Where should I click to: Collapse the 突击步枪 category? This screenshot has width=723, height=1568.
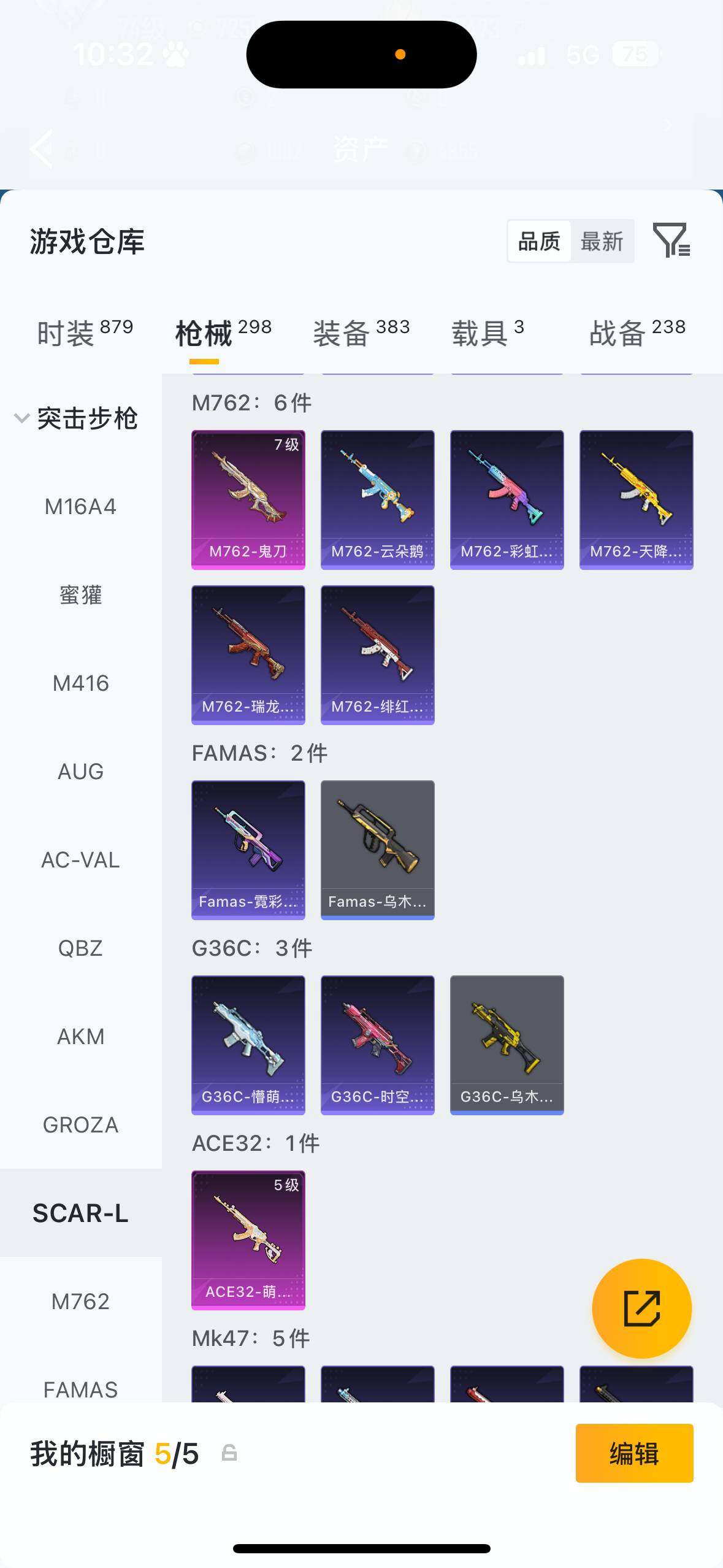(22, 418)
